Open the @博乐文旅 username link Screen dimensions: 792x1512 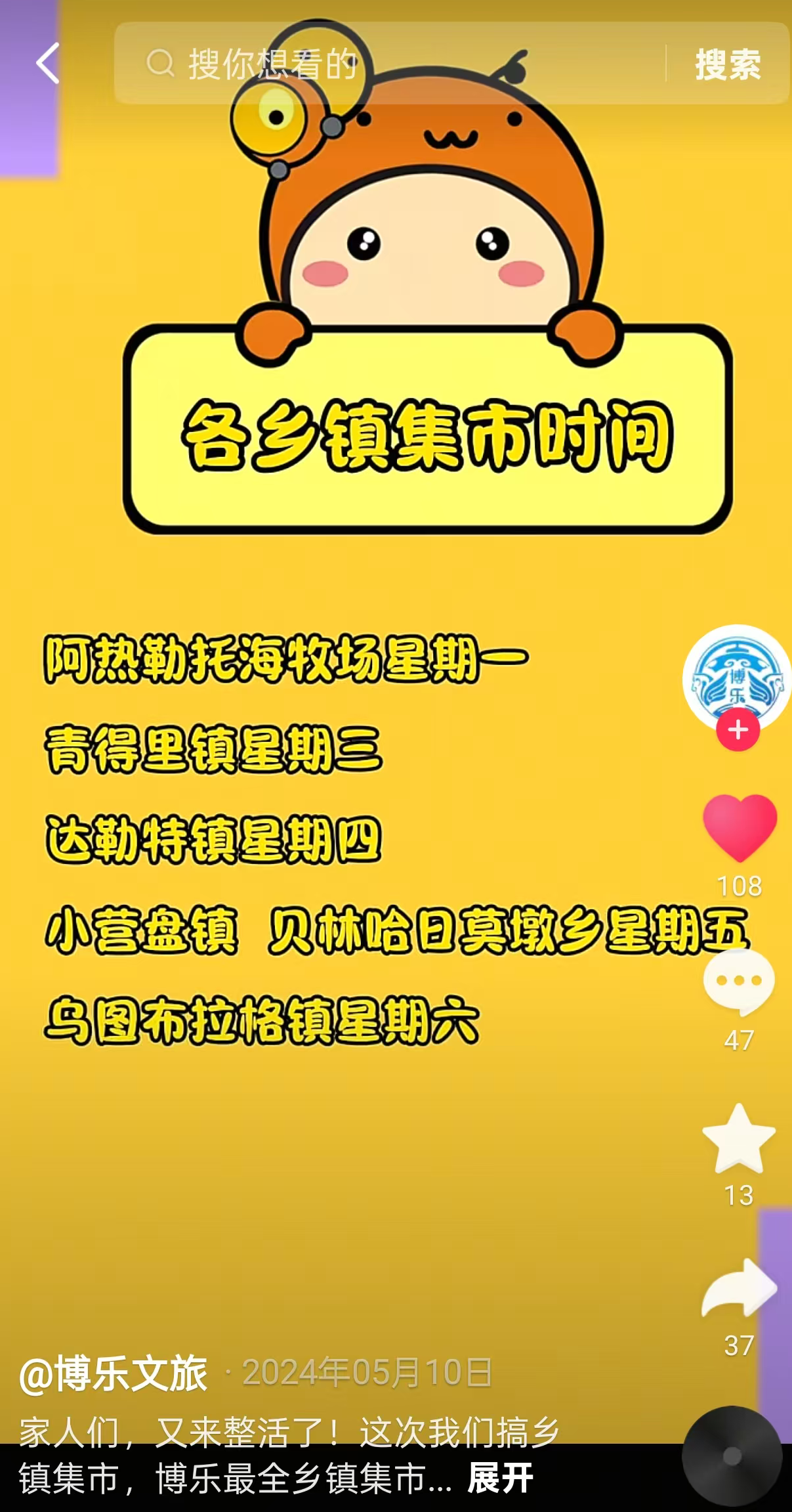tap(114, 1373)
